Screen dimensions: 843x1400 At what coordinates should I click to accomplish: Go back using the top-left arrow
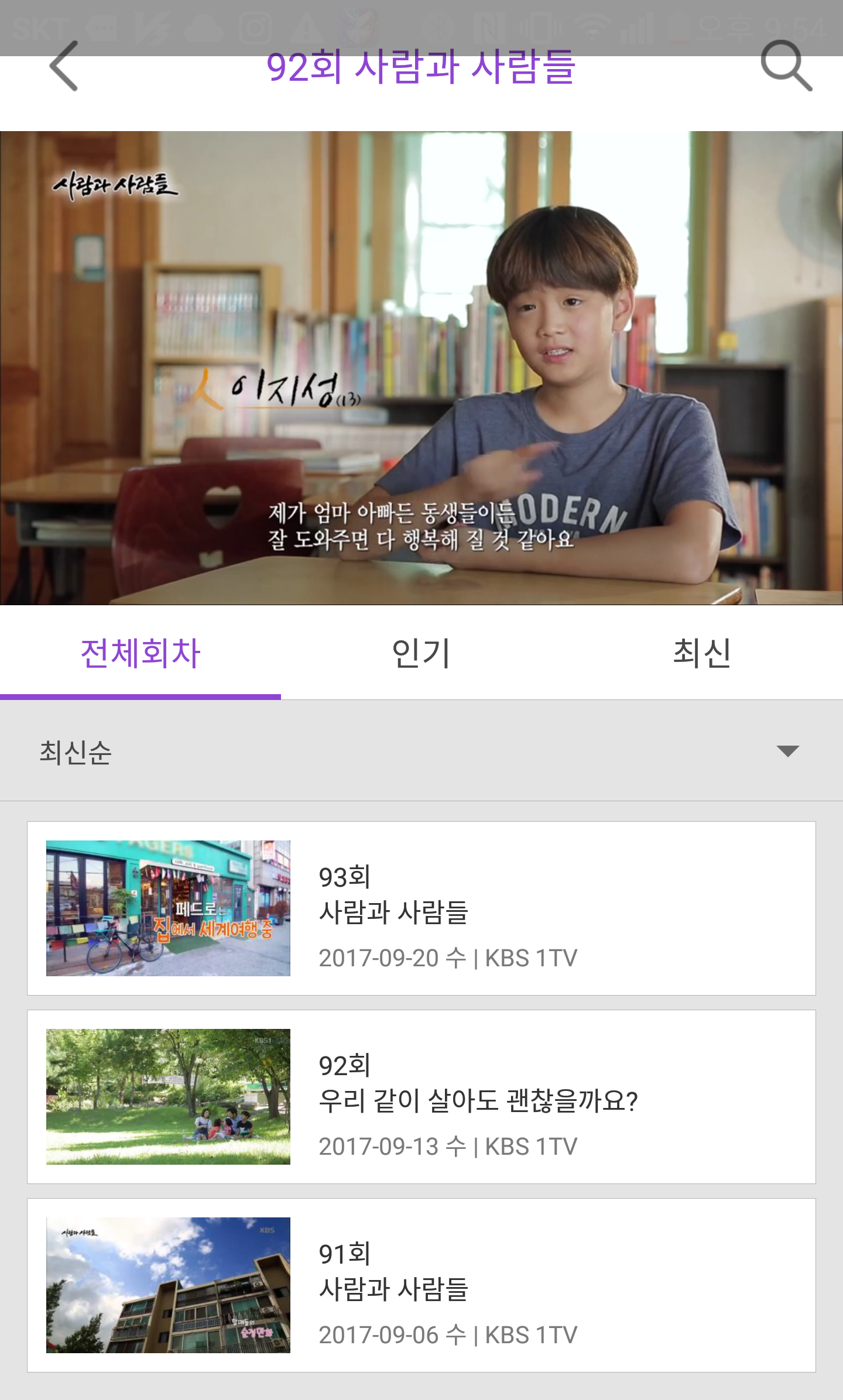pyautogui.click(x=64, y=66)
